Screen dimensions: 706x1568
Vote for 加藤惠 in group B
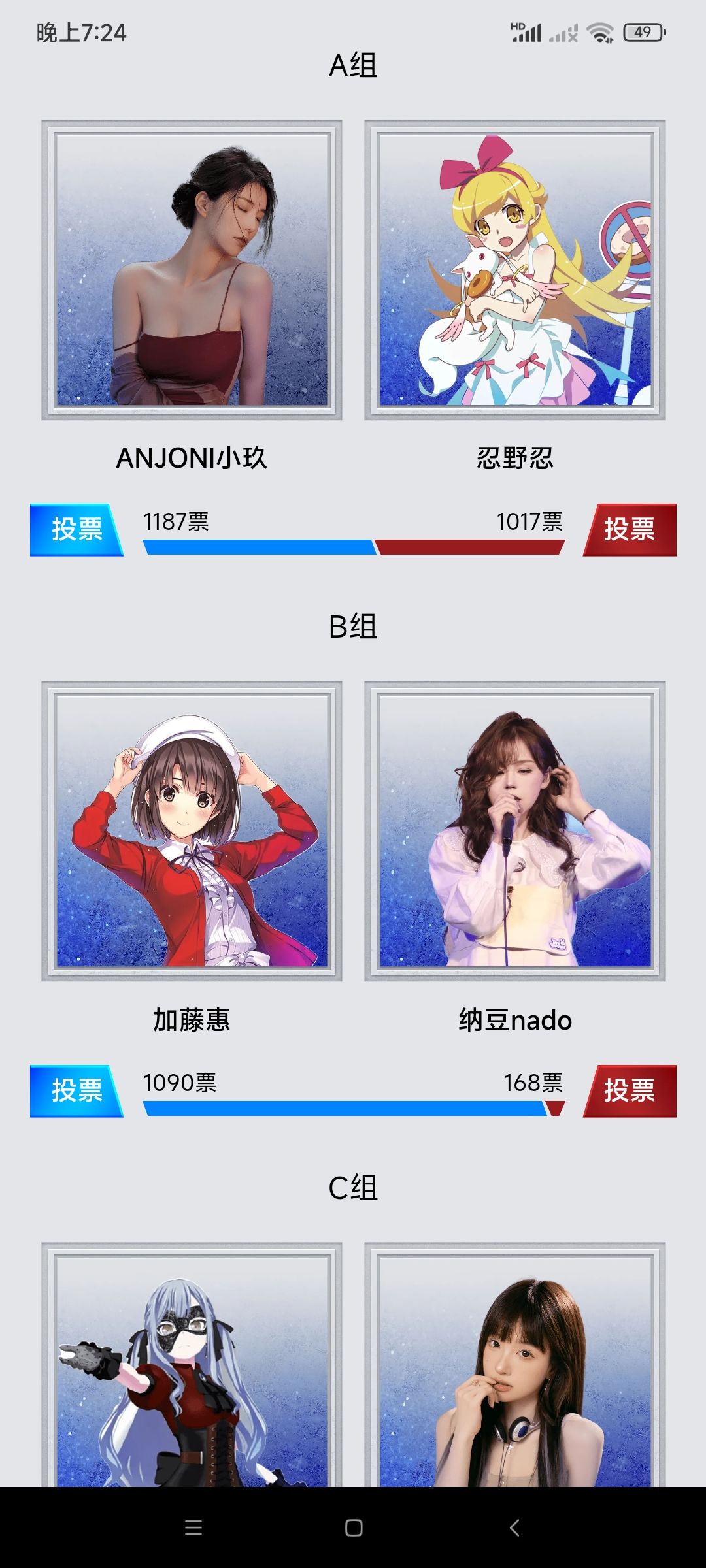pos(76,1091)
